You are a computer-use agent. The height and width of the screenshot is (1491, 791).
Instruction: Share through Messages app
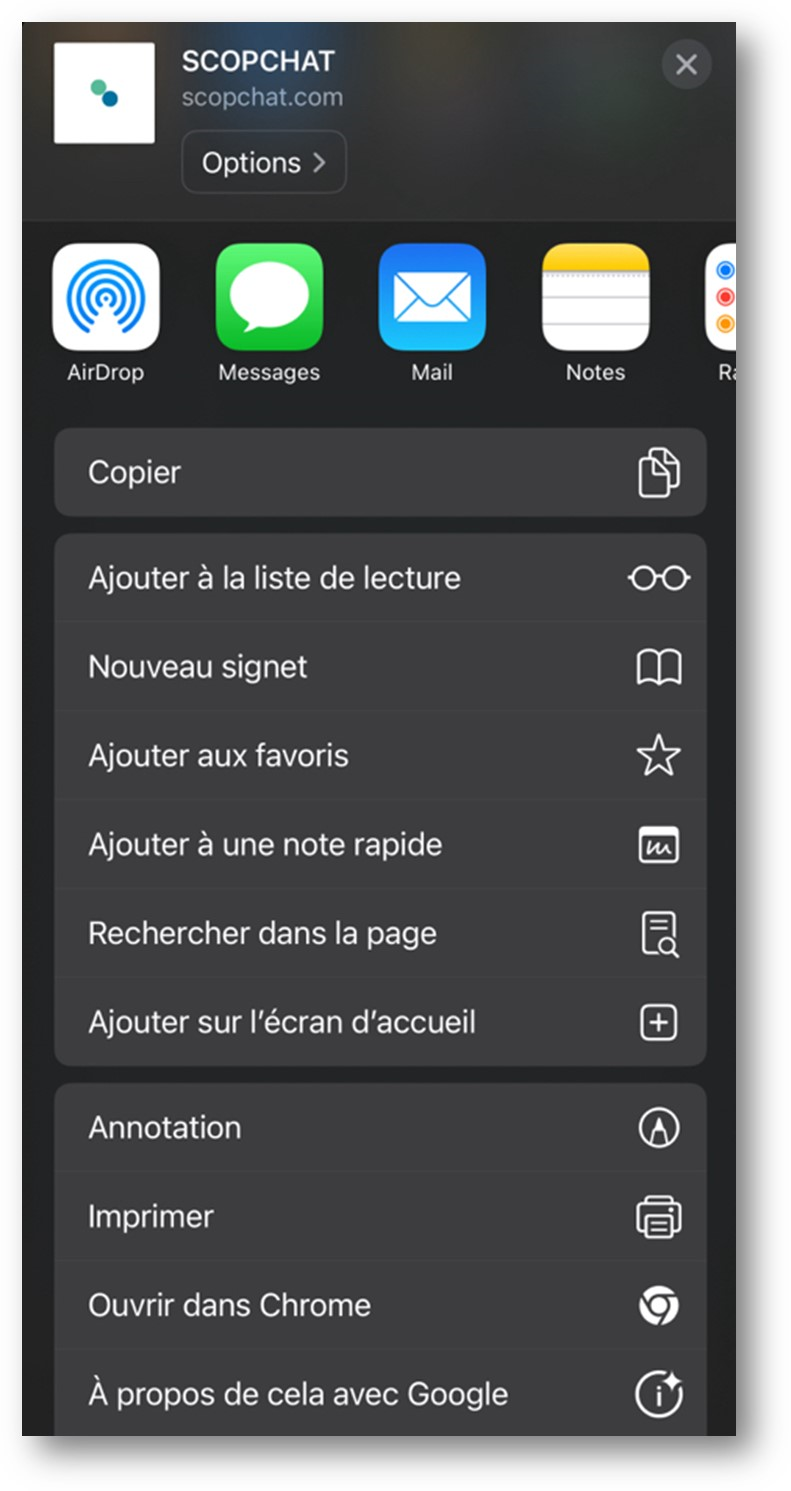(x=269, y=298)
